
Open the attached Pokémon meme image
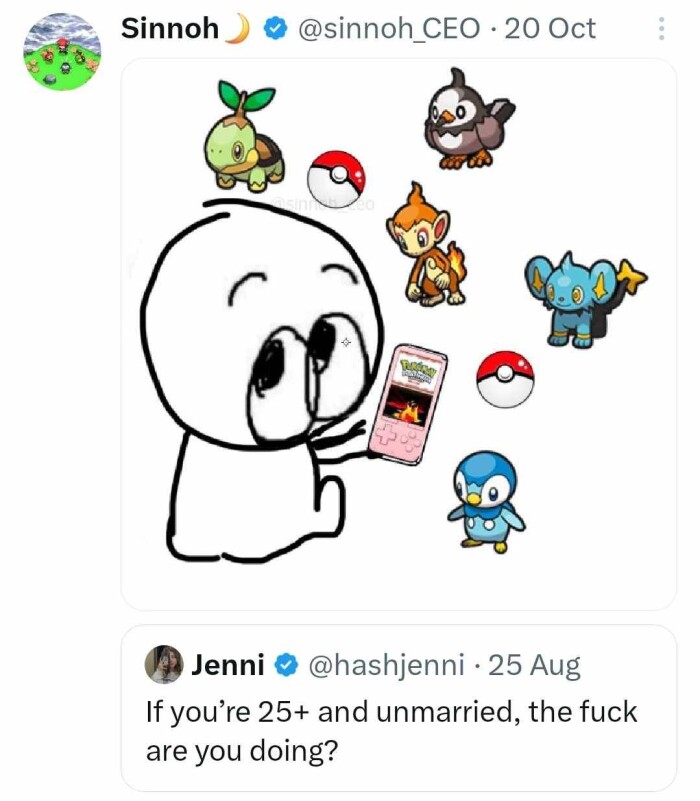click(x=398, y=335)
